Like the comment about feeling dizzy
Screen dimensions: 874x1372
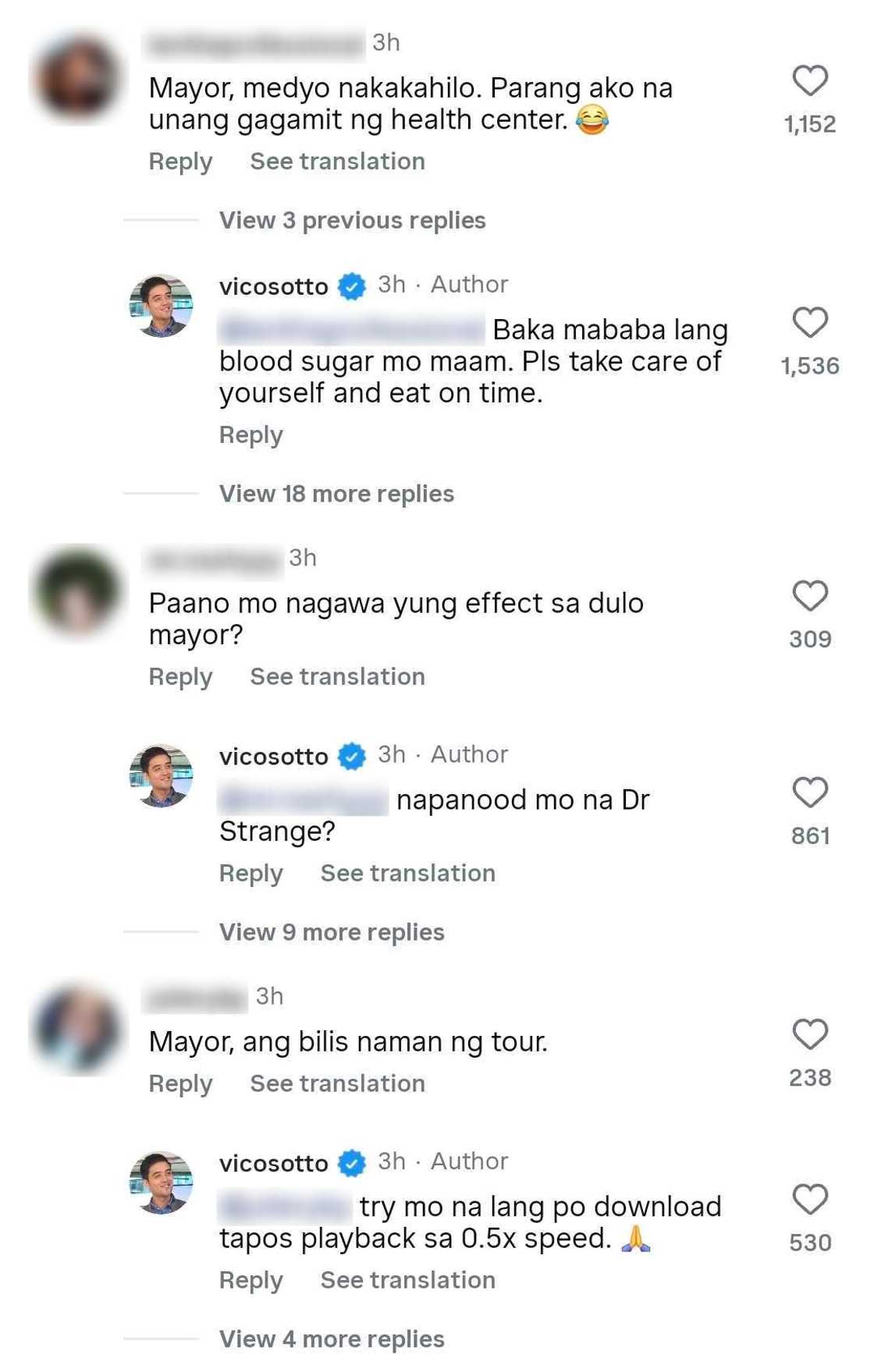(x=812, y=80)
